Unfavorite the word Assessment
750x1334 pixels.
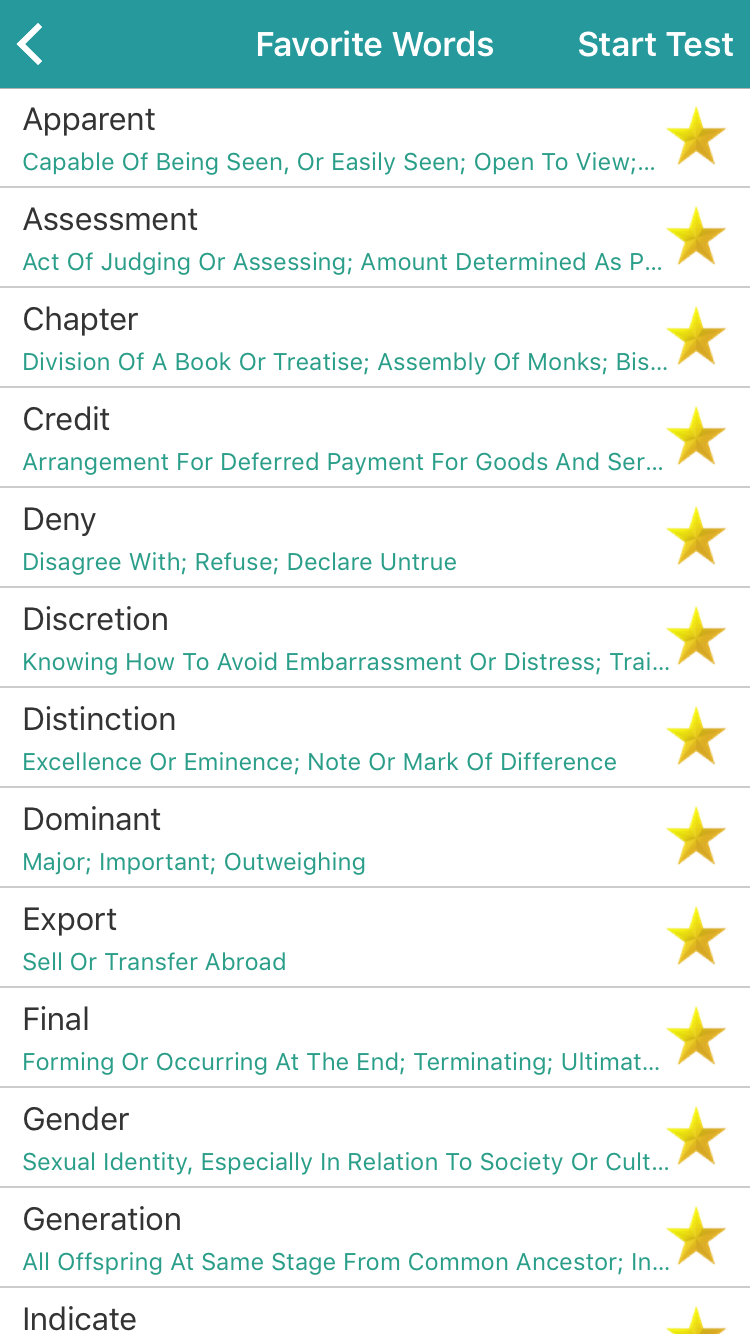696,237
